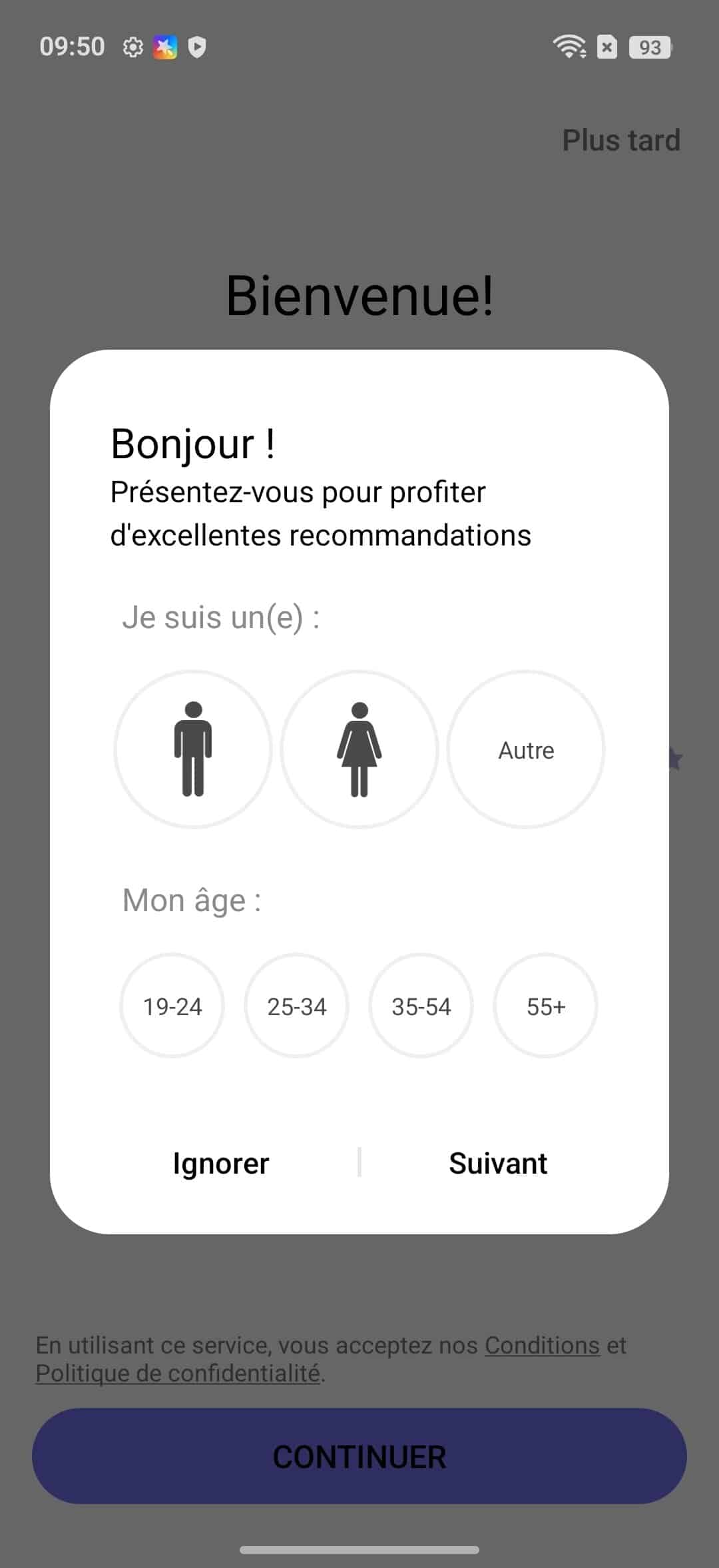Tap Ignorer to skip the questions
Viewport: 719px width, 1568px height.
click(x=221, y=1163)
